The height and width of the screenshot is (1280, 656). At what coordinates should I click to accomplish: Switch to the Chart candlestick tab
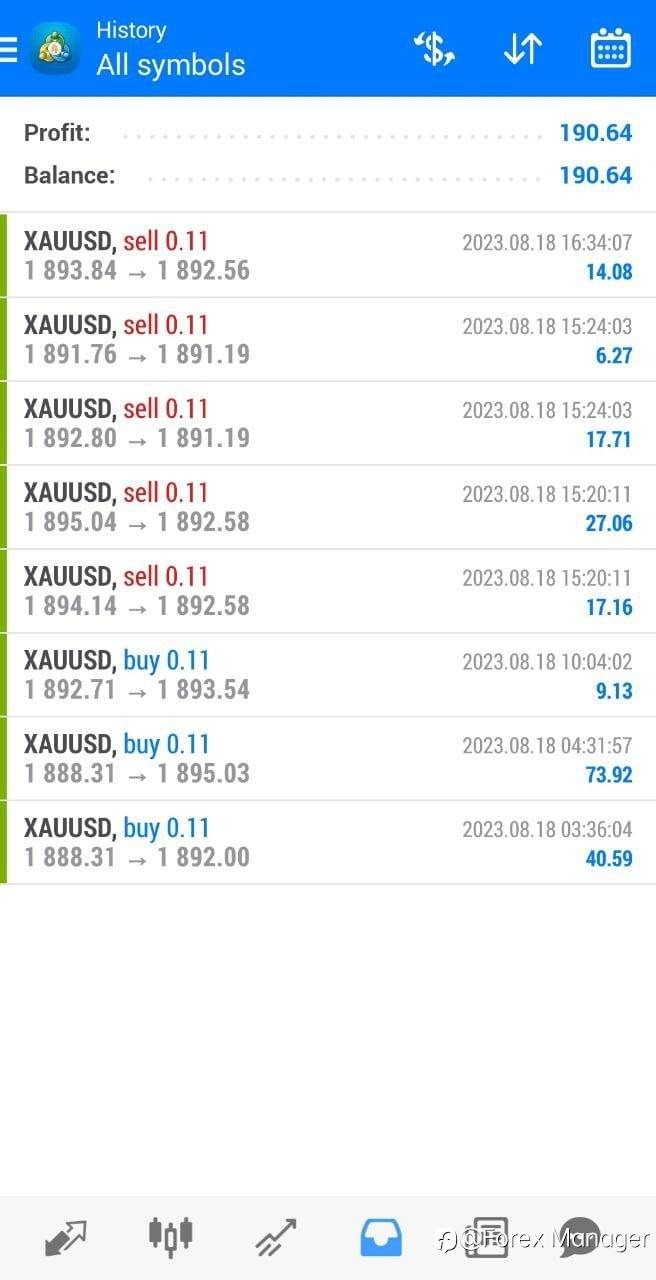pyautogui.click(x=170, y=1237)
